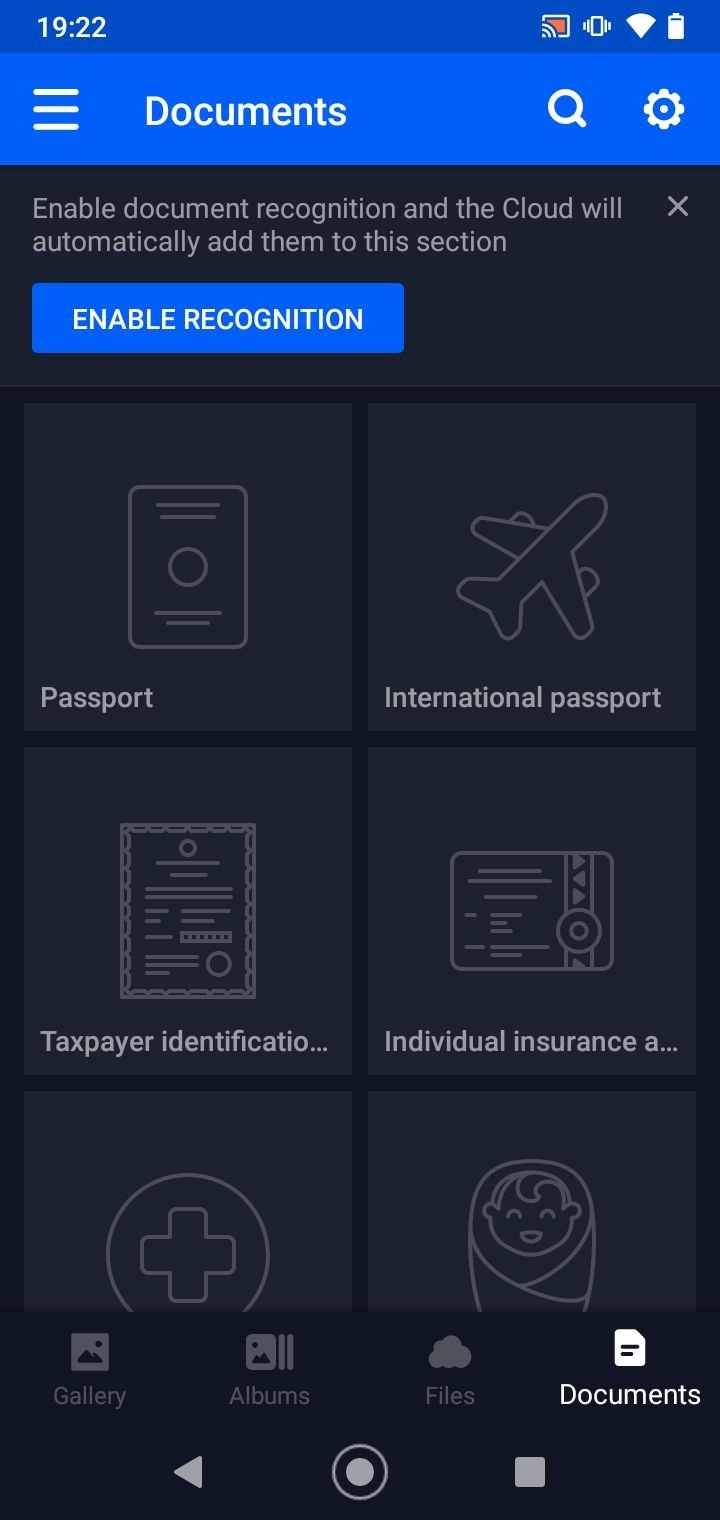Switch to the Files tab
The image size is (720, 1520).
[x=450, y=1370]
